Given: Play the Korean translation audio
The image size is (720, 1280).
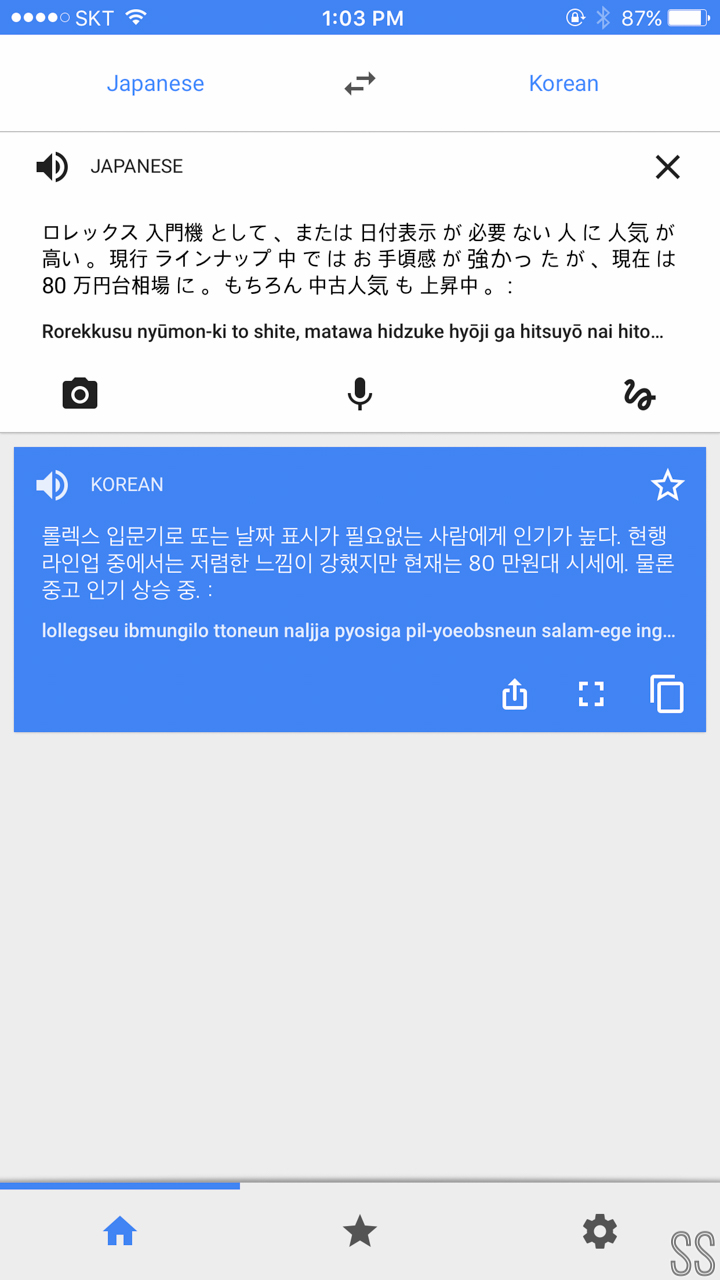Looking at the screenshot, I should pos(52,485).
